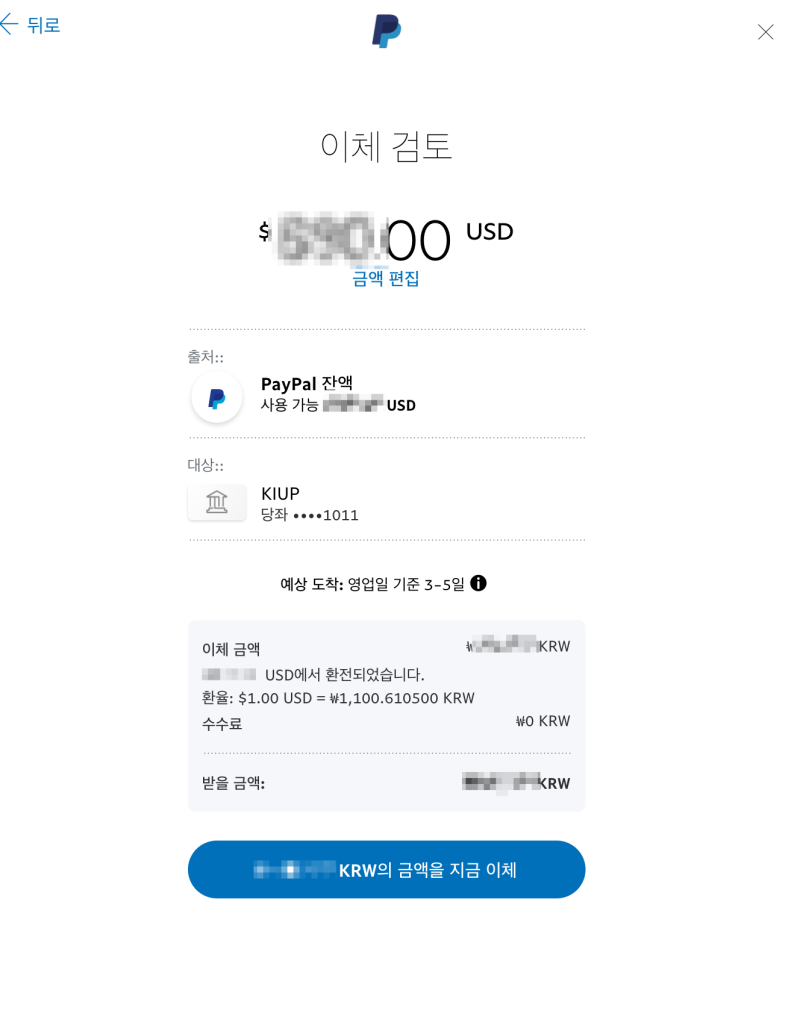Click the 이체 금액 summary panel
This screenshot has width=800, height=1014.
(x=386, y=713)
